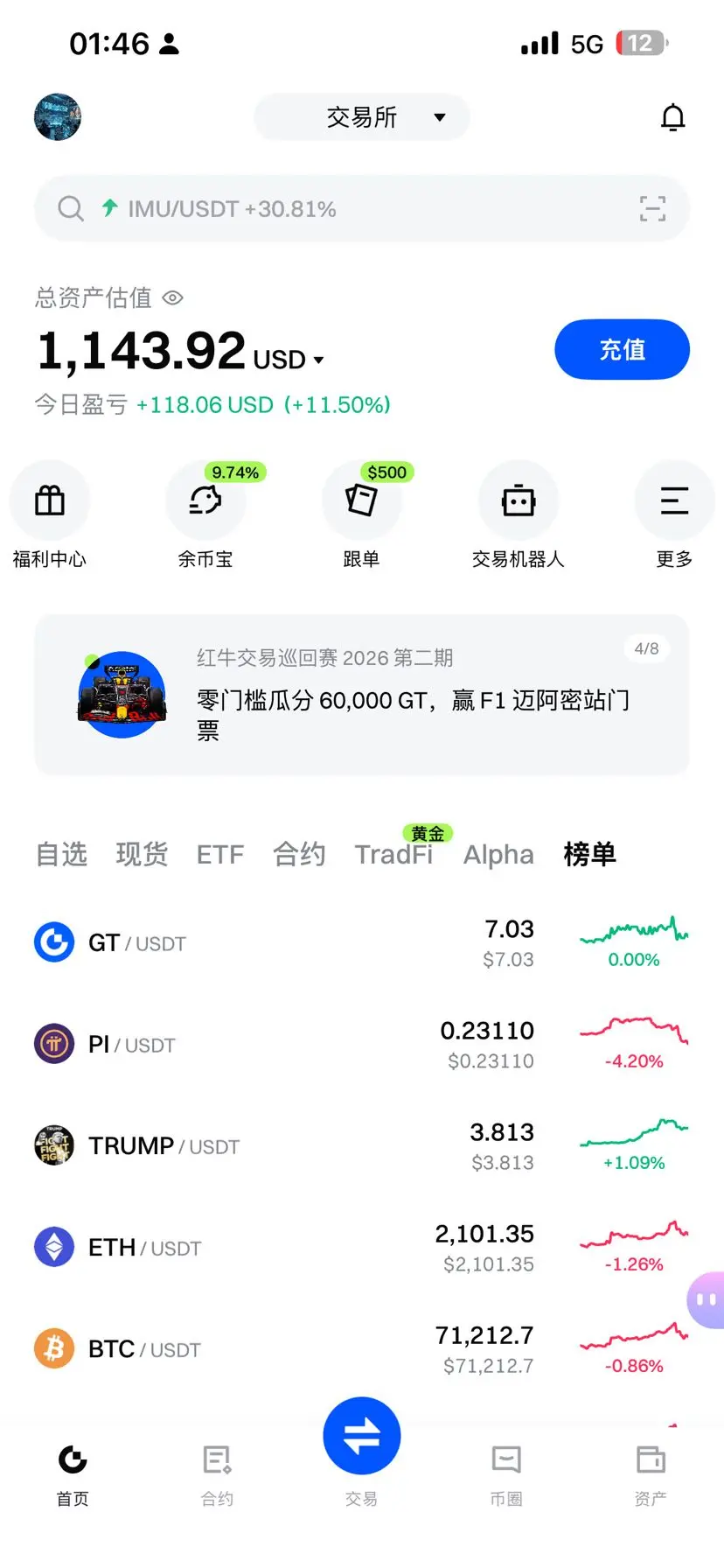Viewport: 724px width, 1568px height.
Task: Open the scan icon in search bar
Action: click(x=652, y=209)
